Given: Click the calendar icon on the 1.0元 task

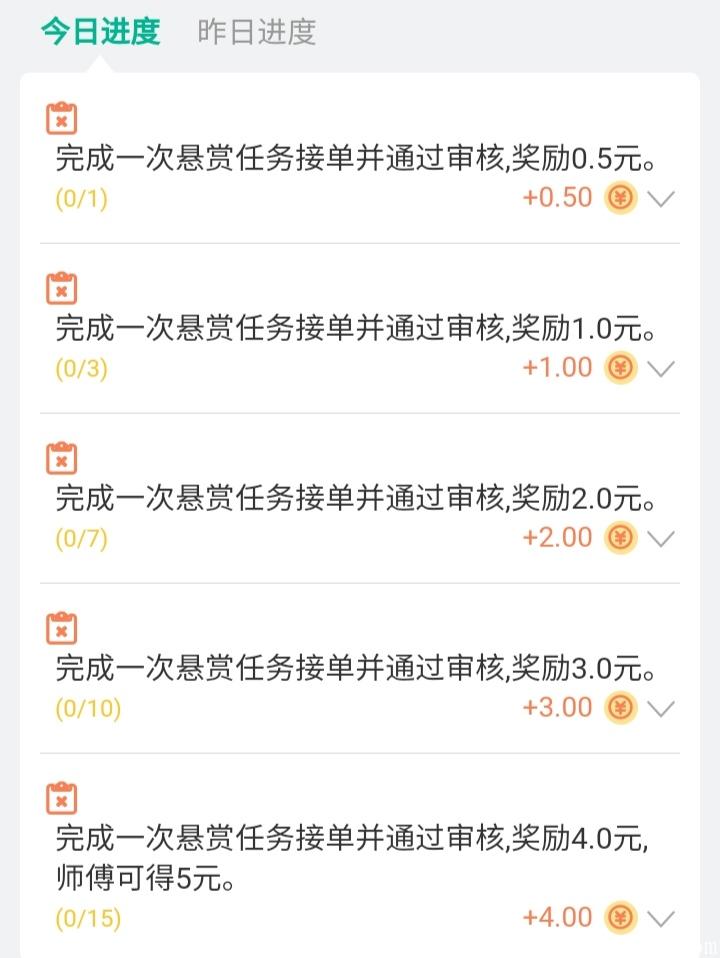Looking at the screenshot, I should [64, 288].
